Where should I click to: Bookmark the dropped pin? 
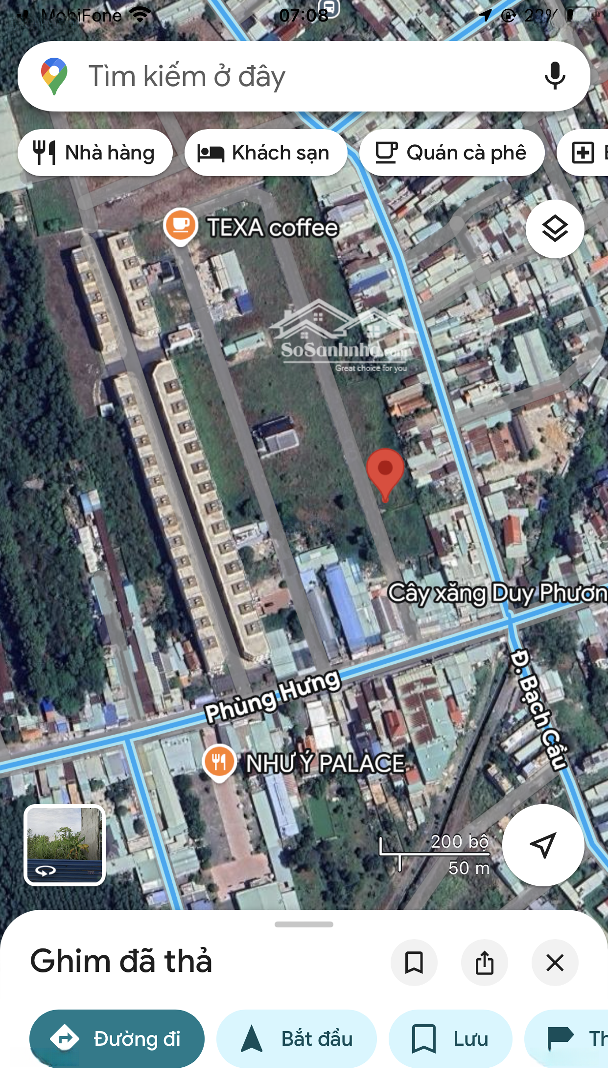414,963
